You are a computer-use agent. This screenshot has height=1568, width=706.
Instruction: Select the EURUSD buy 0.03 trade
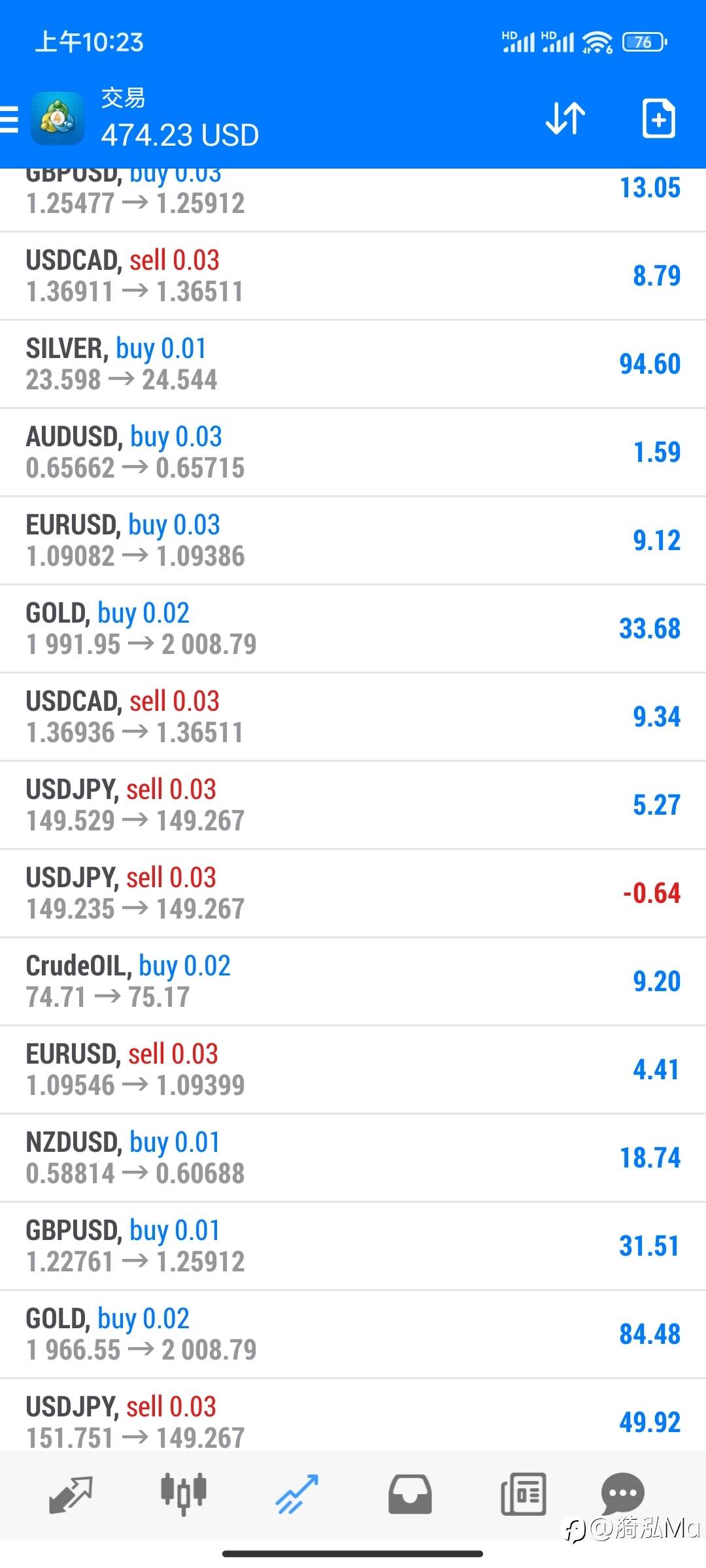pos(353,540)
